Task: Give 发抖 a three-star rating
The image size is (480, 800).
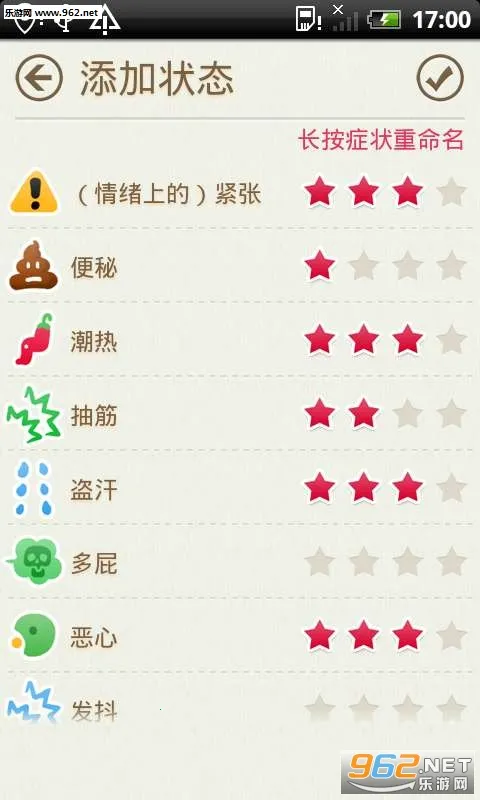Action: click(x=407, y=708)
